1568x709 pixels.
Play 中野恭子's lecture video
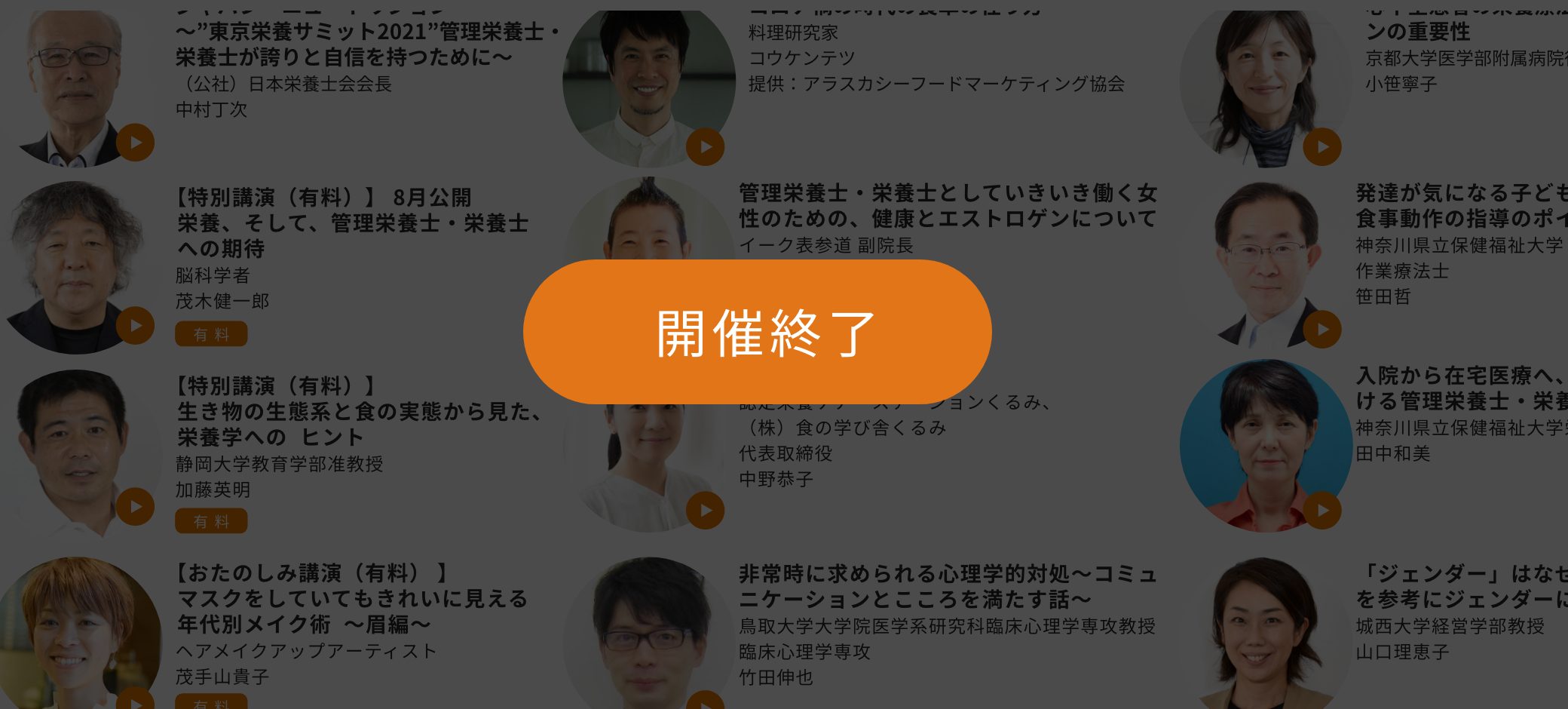(x=705, y=510)
